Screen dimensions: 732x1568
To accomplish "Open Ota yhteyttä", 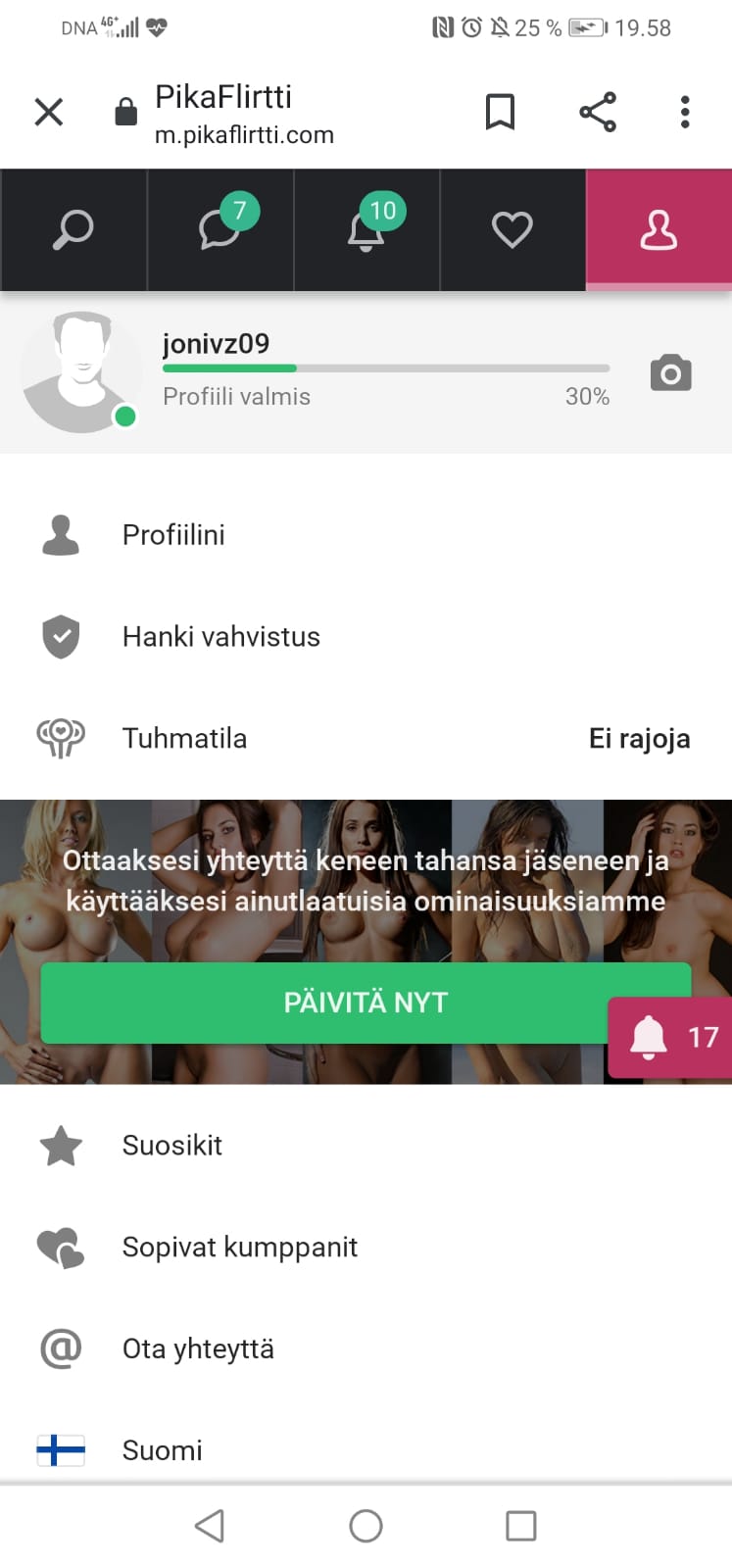I will coord(366,1349).
